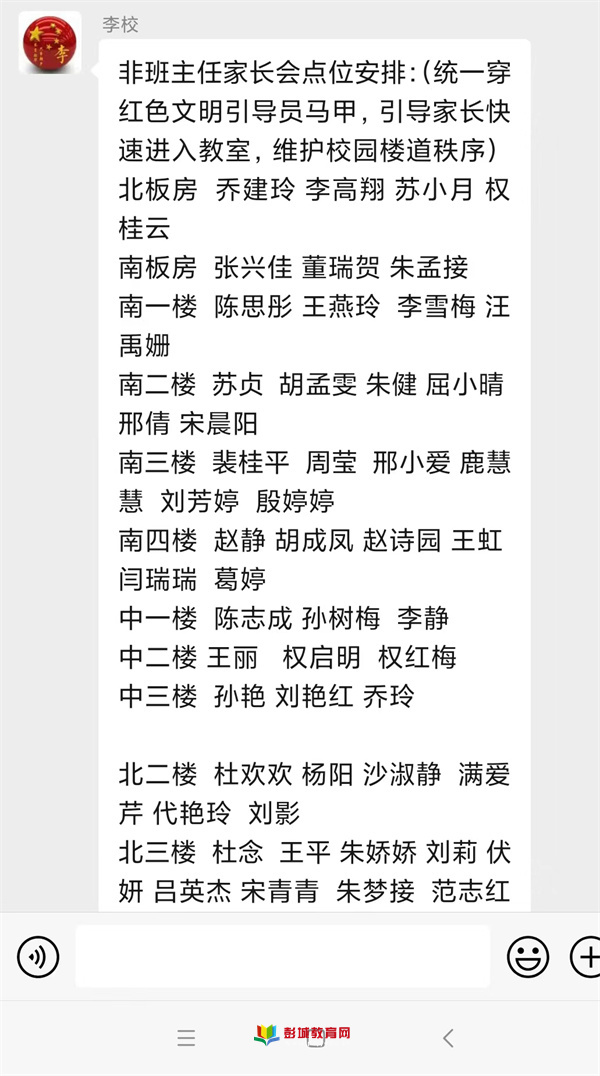Switch to voice message input
The width and height of the screenshot is (600, 1076).
(x=38, y=957)
